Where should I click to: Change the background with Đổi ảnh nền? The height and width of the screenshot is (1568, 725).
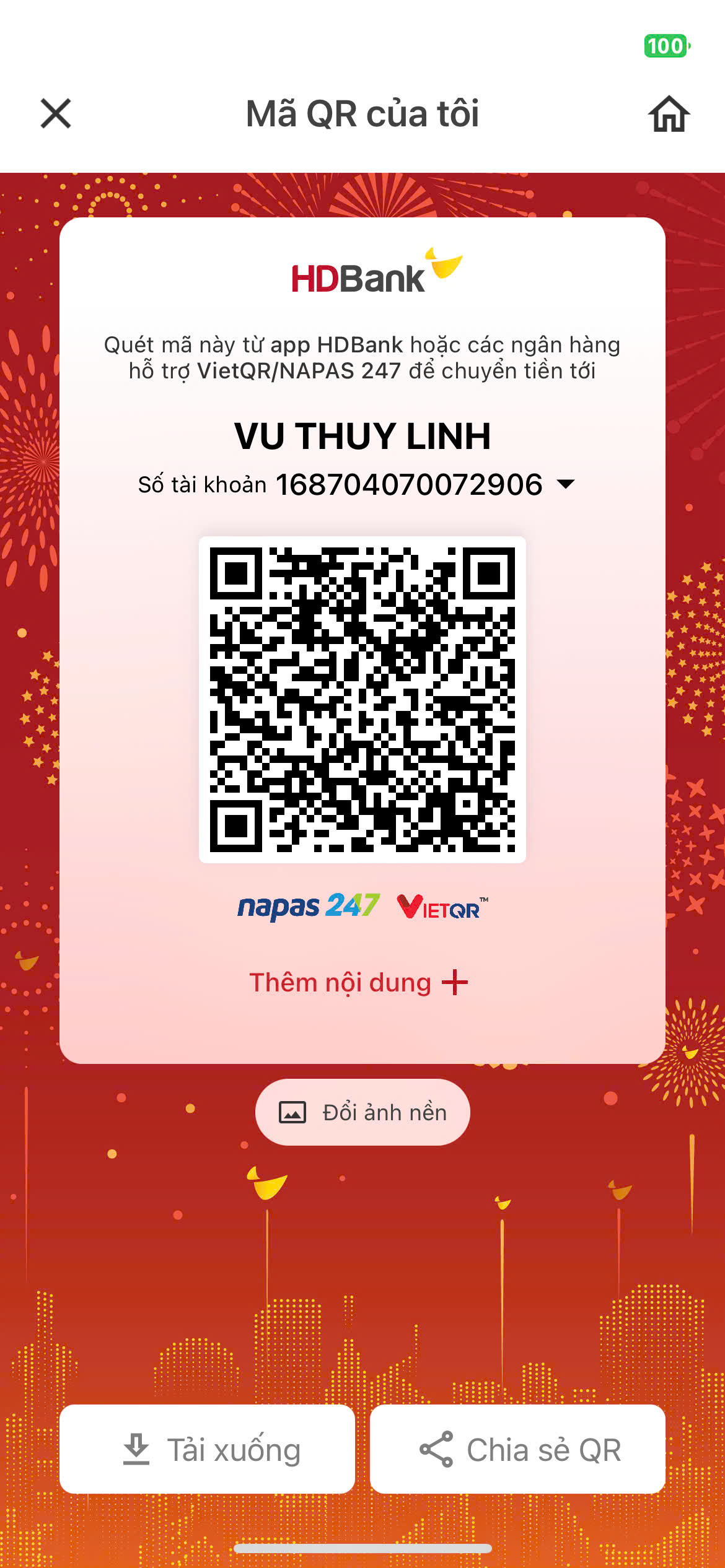[362, 1112]
